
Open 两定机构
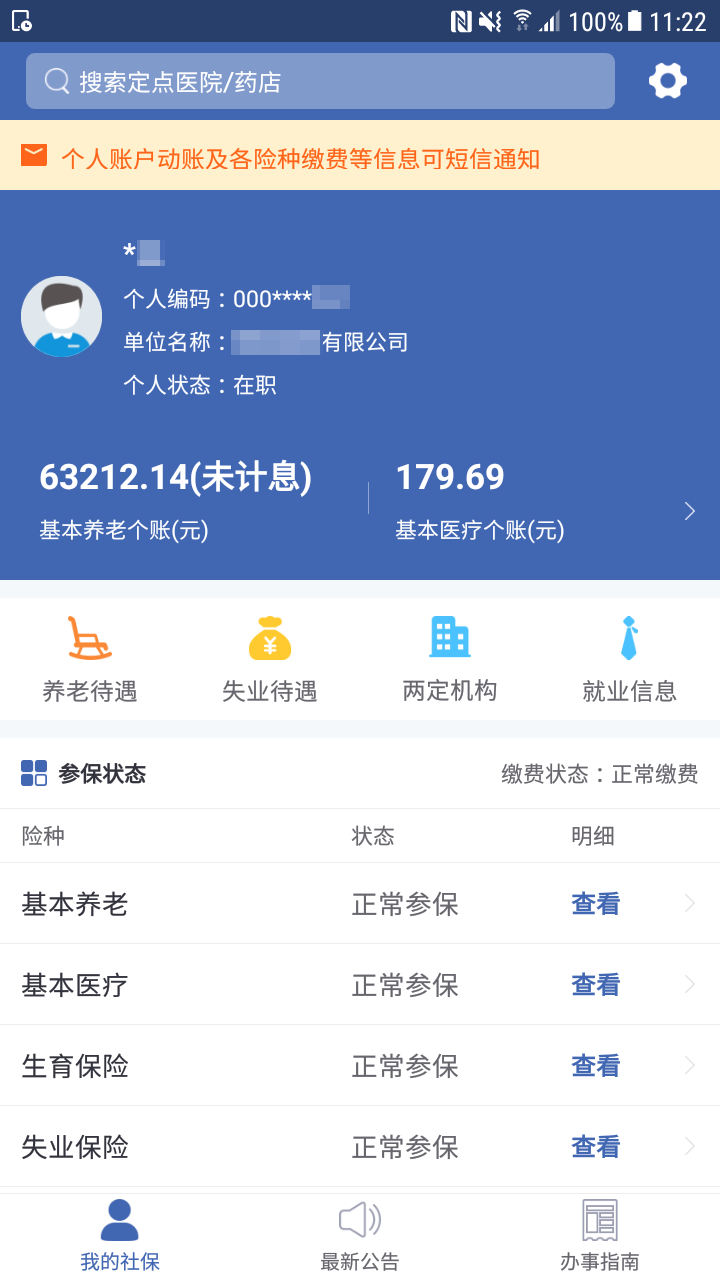click(x=450, y=659)
